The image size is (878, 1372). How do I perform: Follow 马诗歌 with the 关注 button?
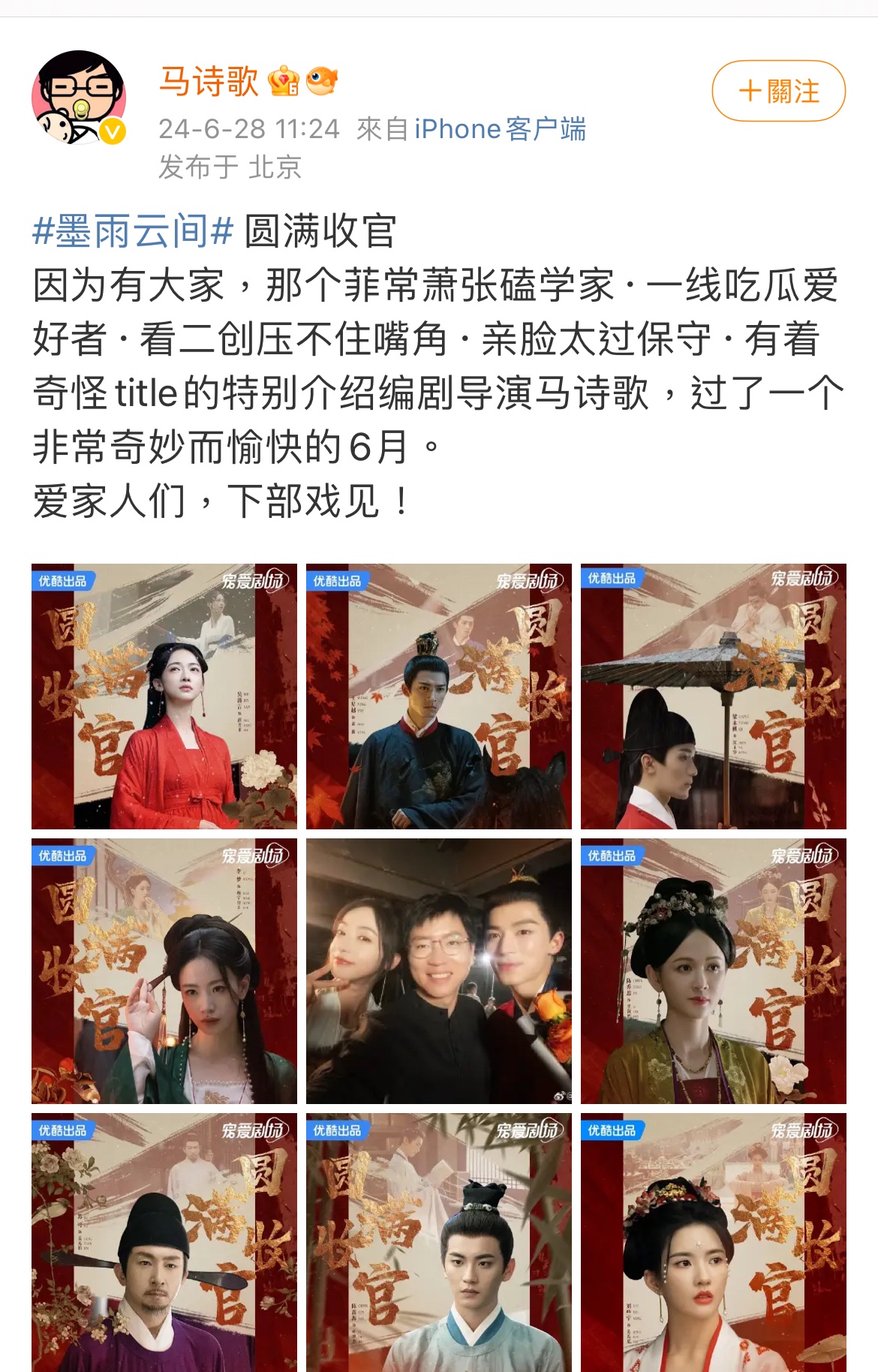(x=778, y=92)
